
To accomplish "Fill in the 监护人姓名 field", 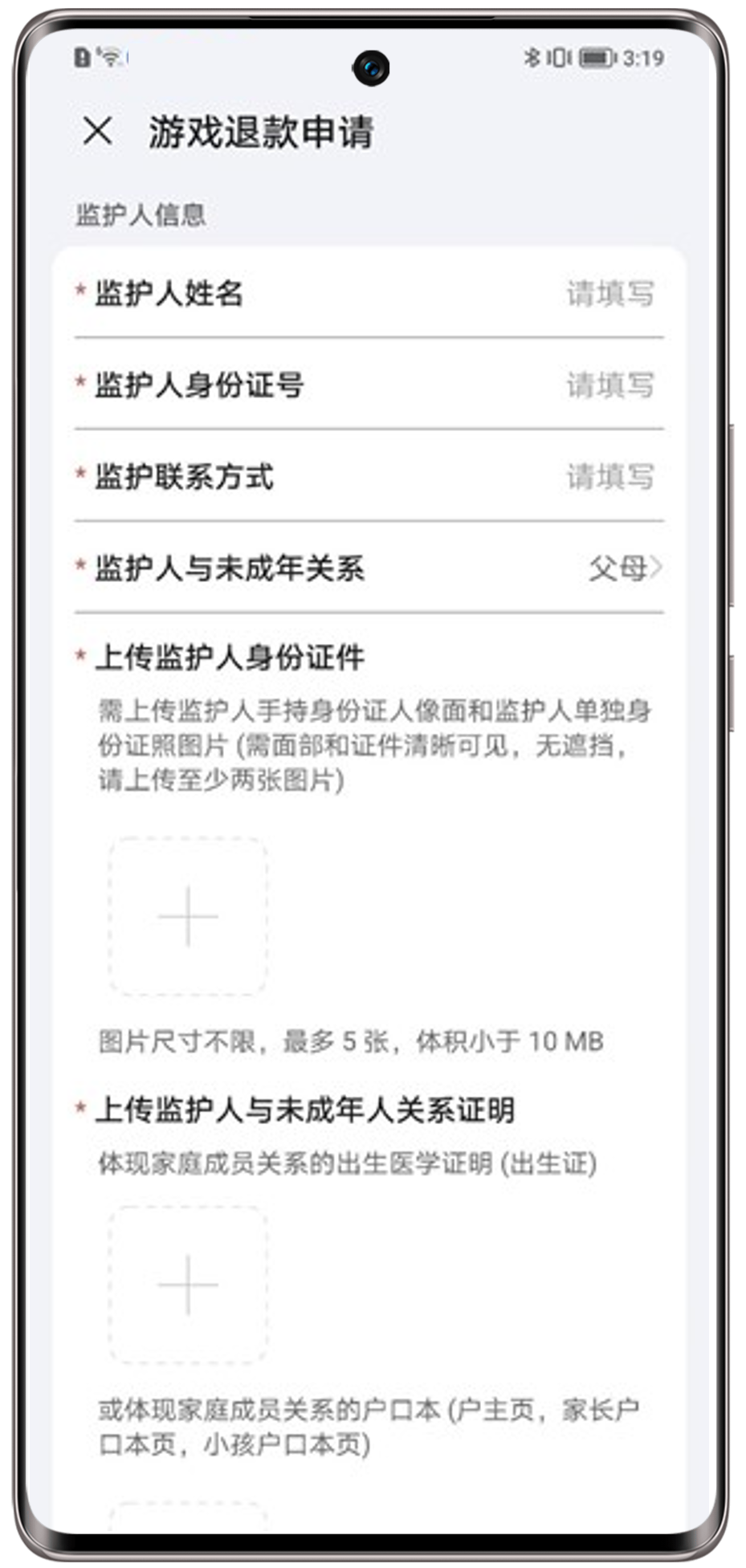I will 609,294.
